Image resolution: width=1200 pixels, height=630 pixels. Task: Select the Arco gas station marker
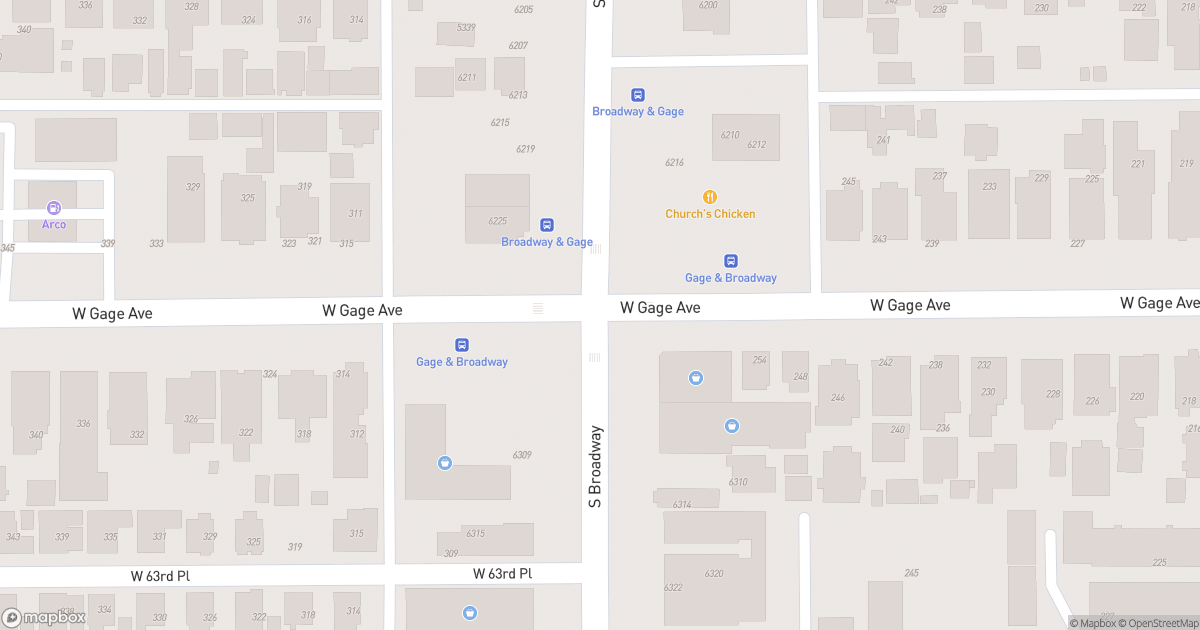(x=54, y=208)
